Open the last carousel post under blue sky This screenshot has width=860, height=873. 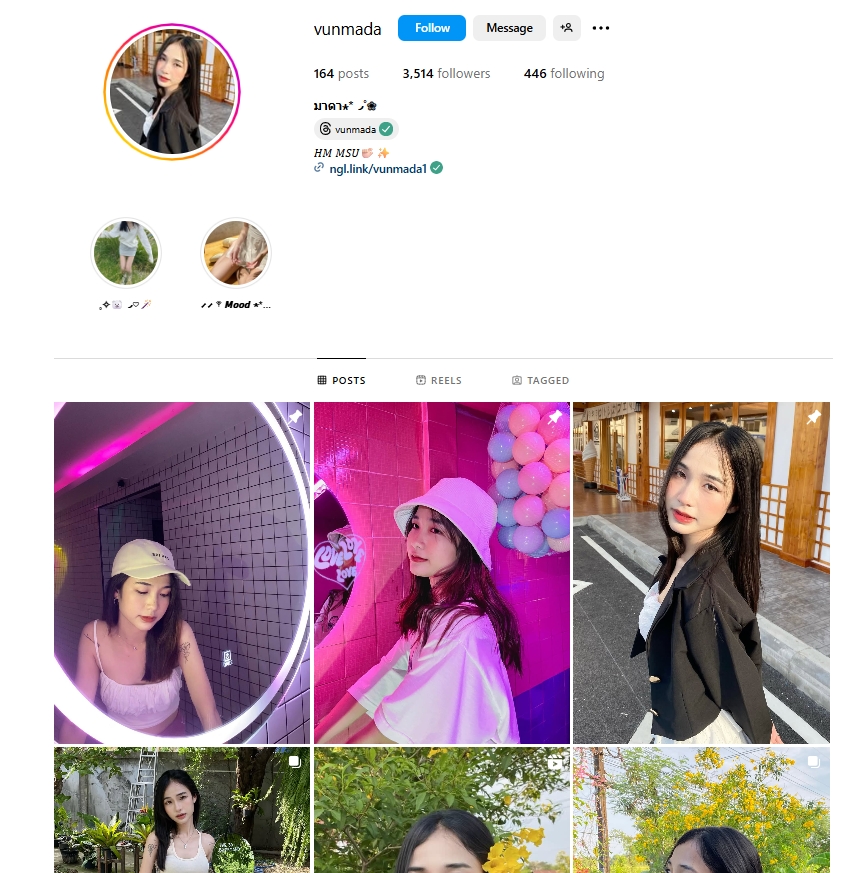700,810
